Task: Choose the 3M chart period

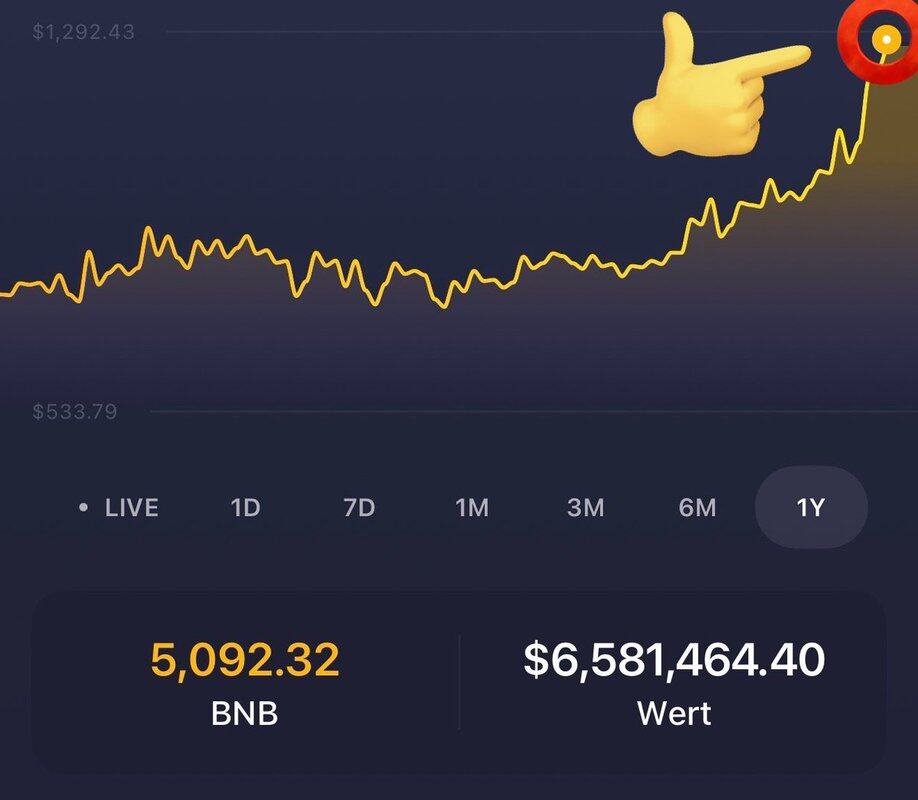Action: click(585, 508)
